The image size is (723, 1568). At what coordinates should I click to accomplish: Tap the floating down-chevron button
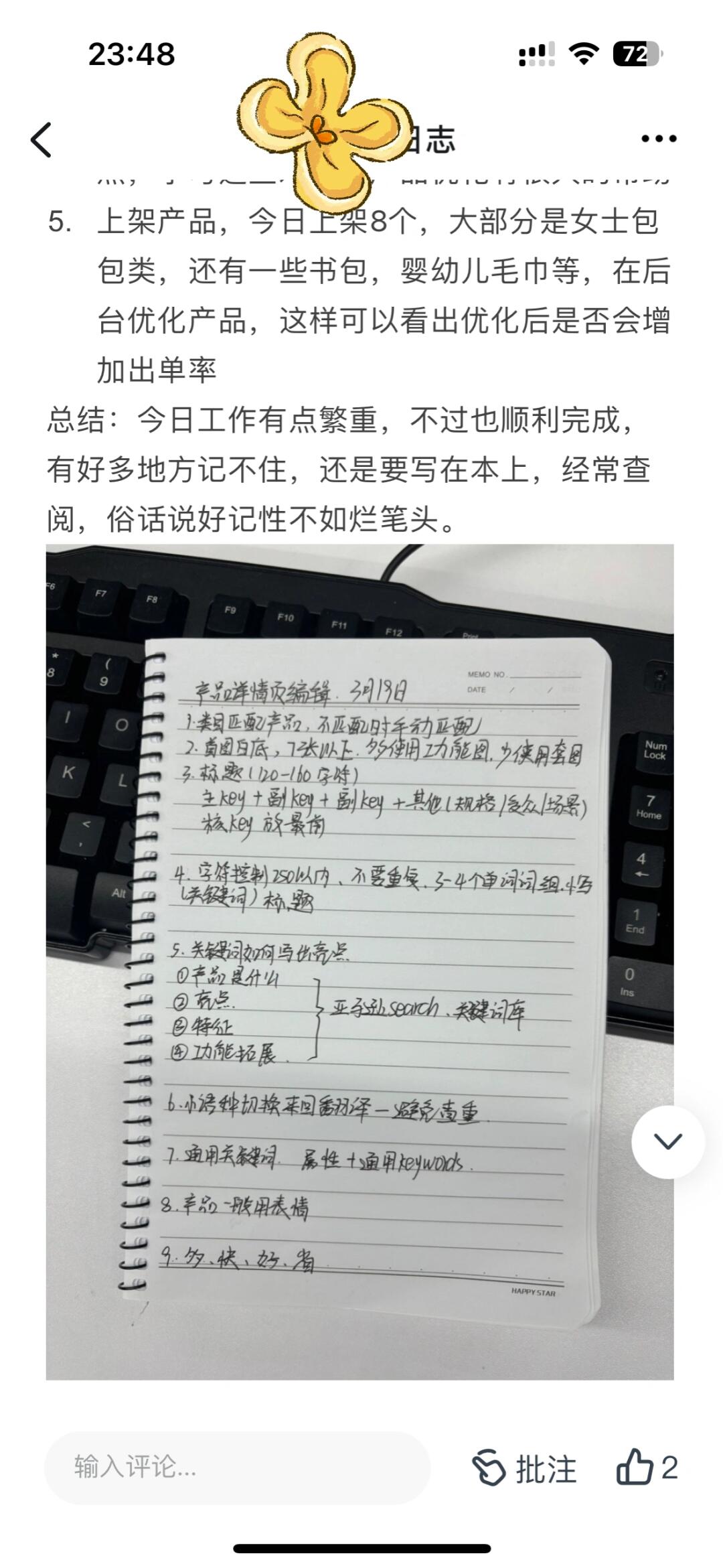[667, 1142]
